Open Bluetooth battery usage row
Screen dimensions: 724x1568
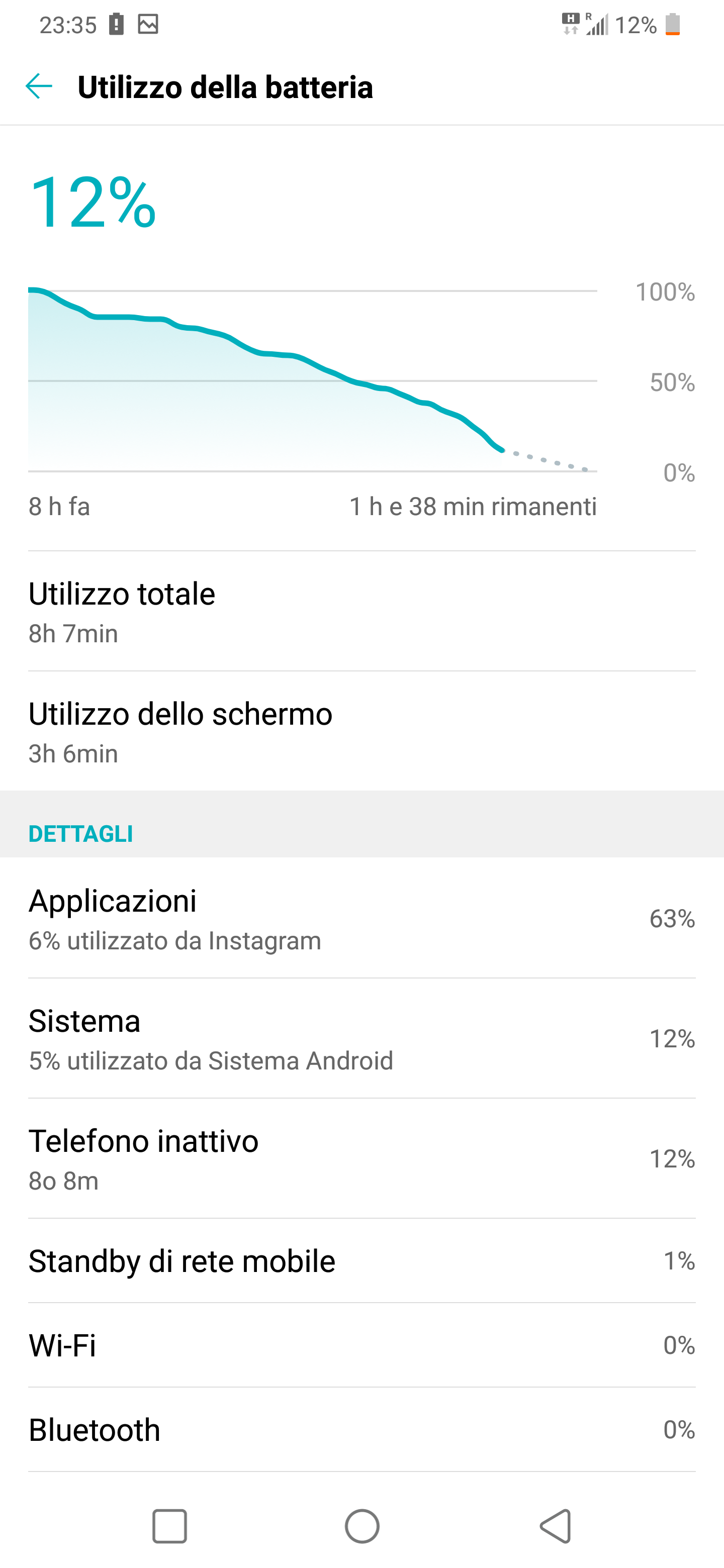coord(361,1430)
